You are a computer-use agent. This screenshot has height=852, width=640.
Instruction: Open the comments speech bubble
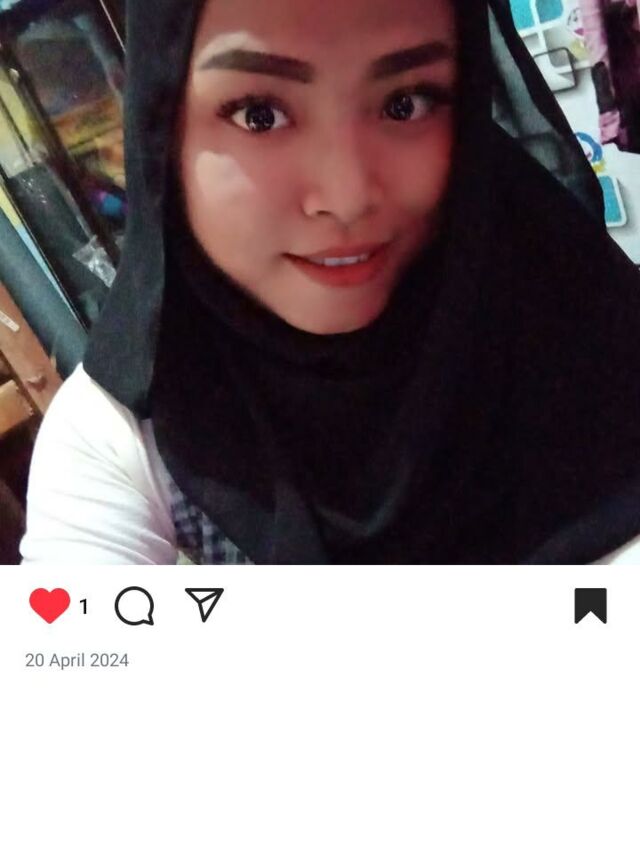pyautogui.click(x=134, y=606)
